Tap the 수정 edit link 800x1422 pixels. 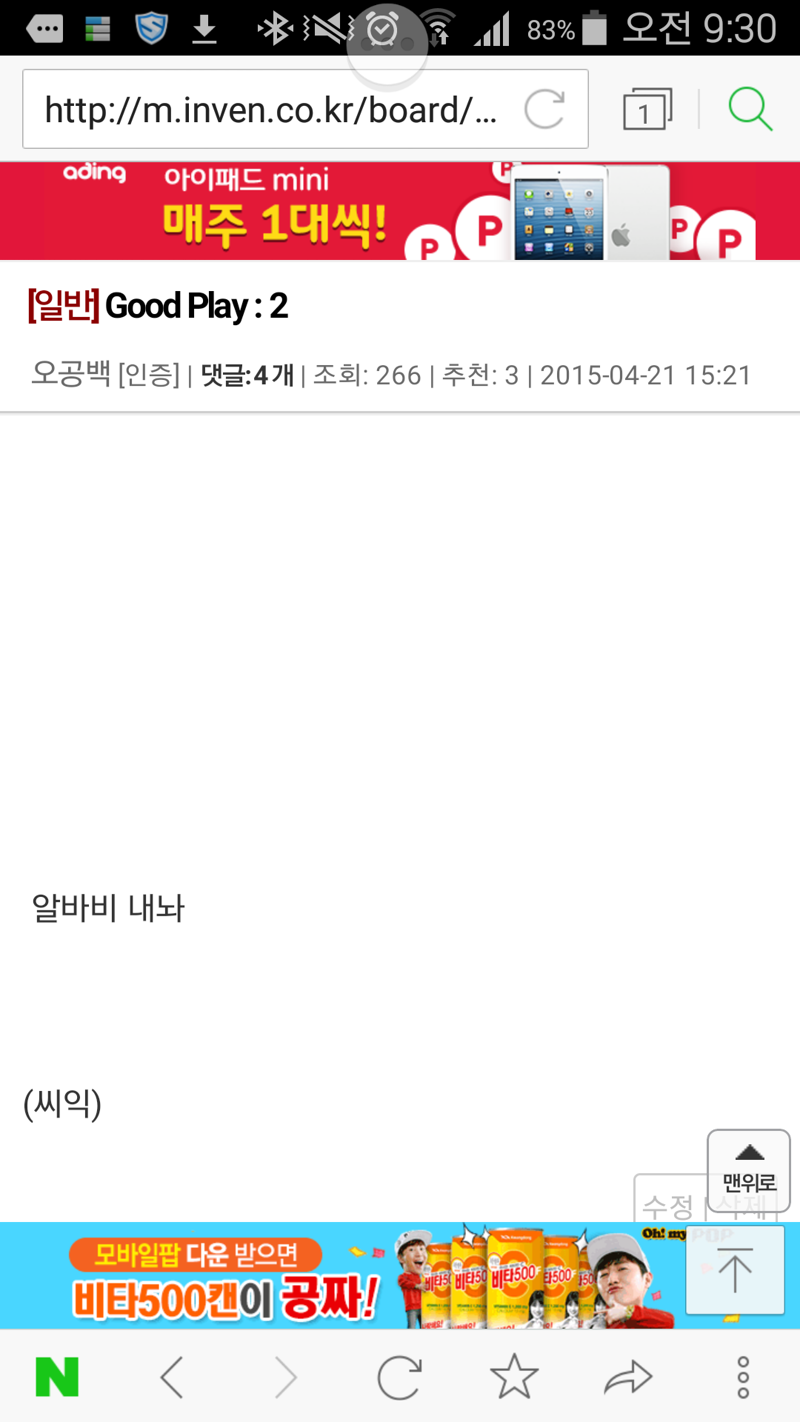tap(668, 1204)
